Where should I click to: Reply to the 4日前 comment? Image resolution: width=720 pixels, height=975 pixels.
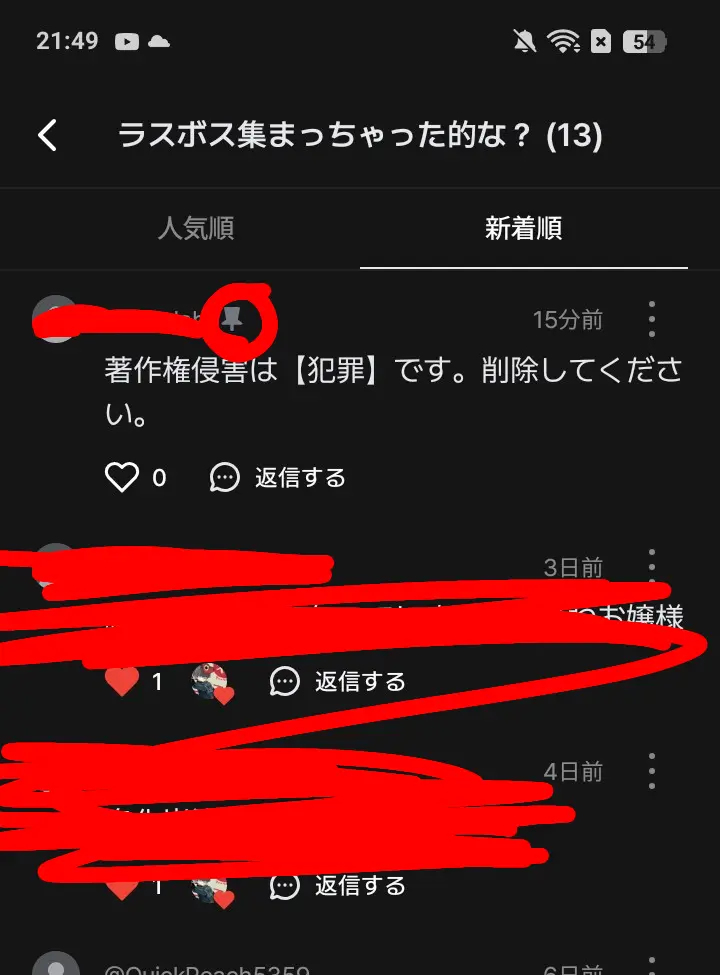[338, 885]
